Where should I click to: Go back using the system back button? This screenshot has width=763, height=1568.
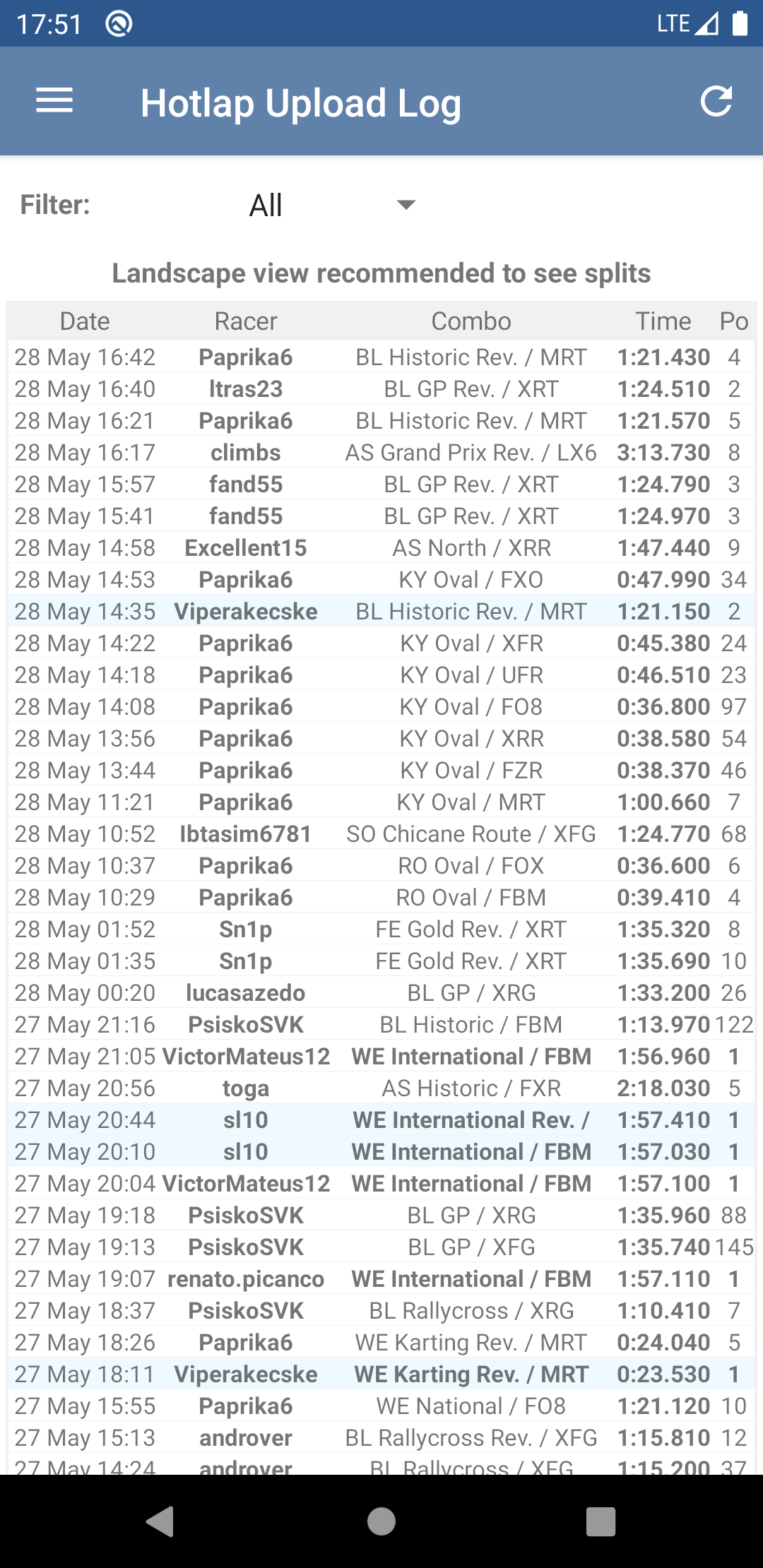[x=160, y=1521]
